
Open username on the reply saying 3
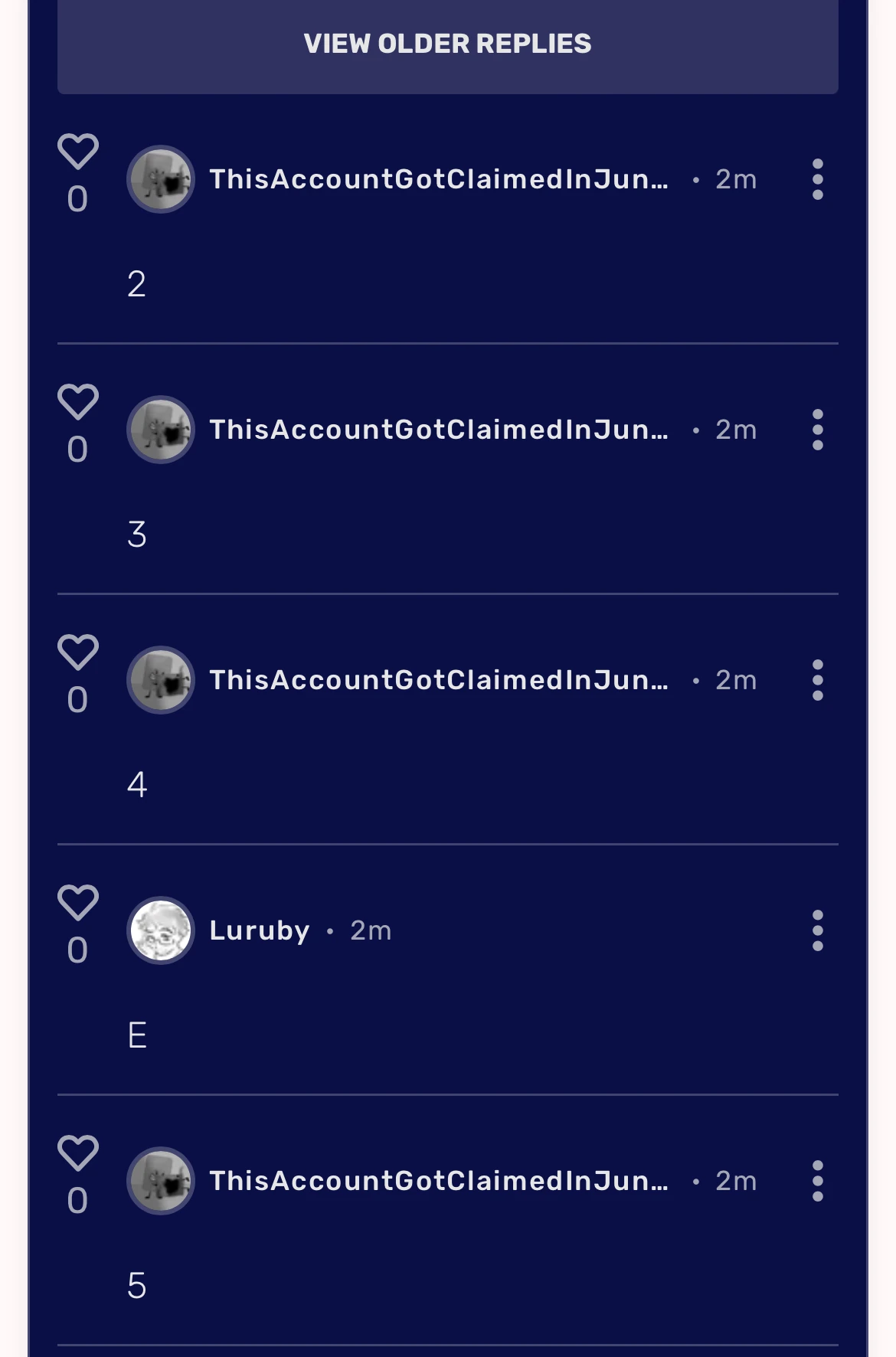tap(439, 430)
